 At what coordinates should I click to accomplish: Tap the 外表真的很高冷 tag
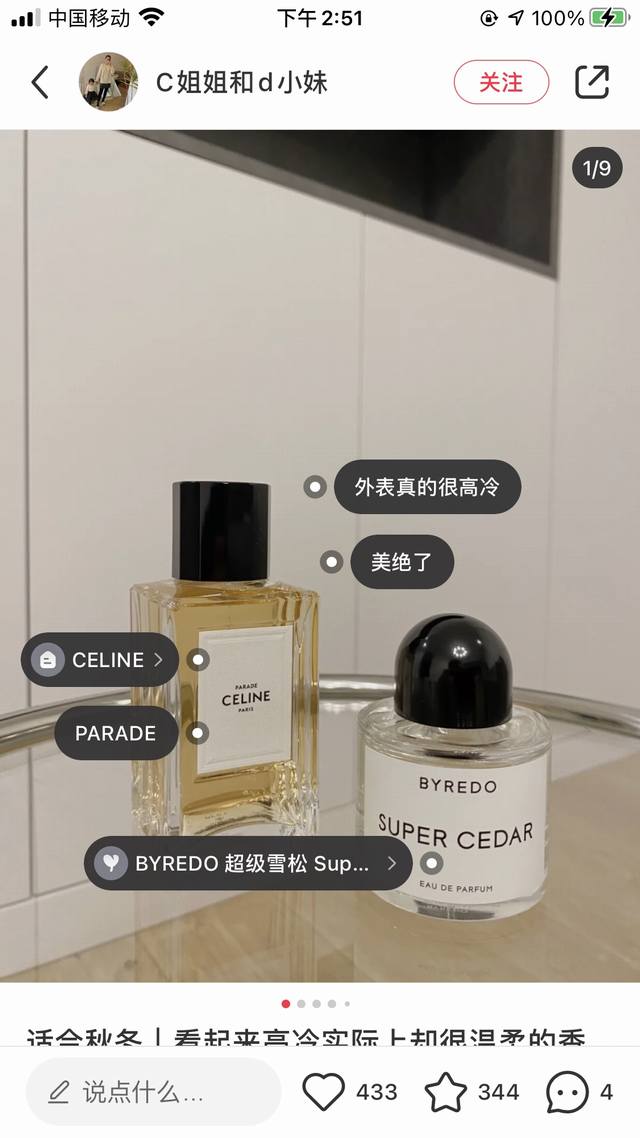click(x=427, y=487)
